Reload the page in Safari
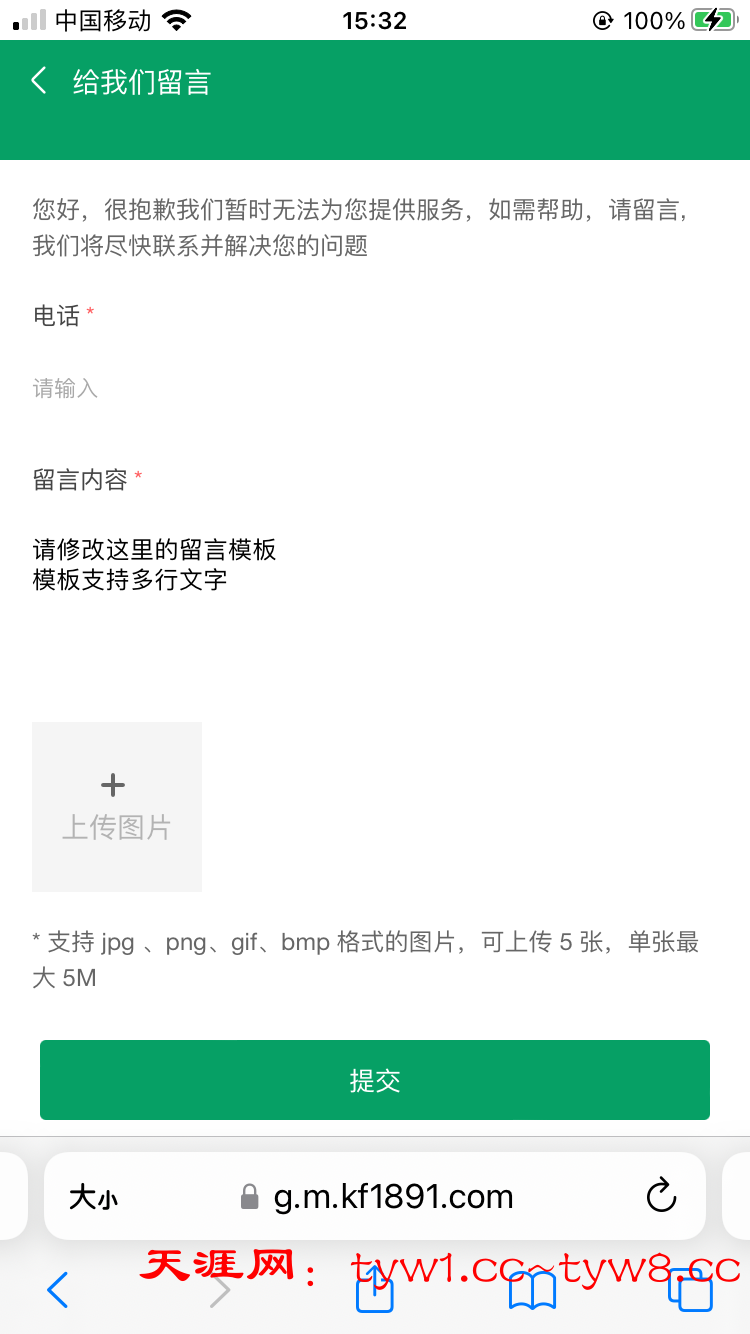The image size is (750, 1334). coord(661,1196)
